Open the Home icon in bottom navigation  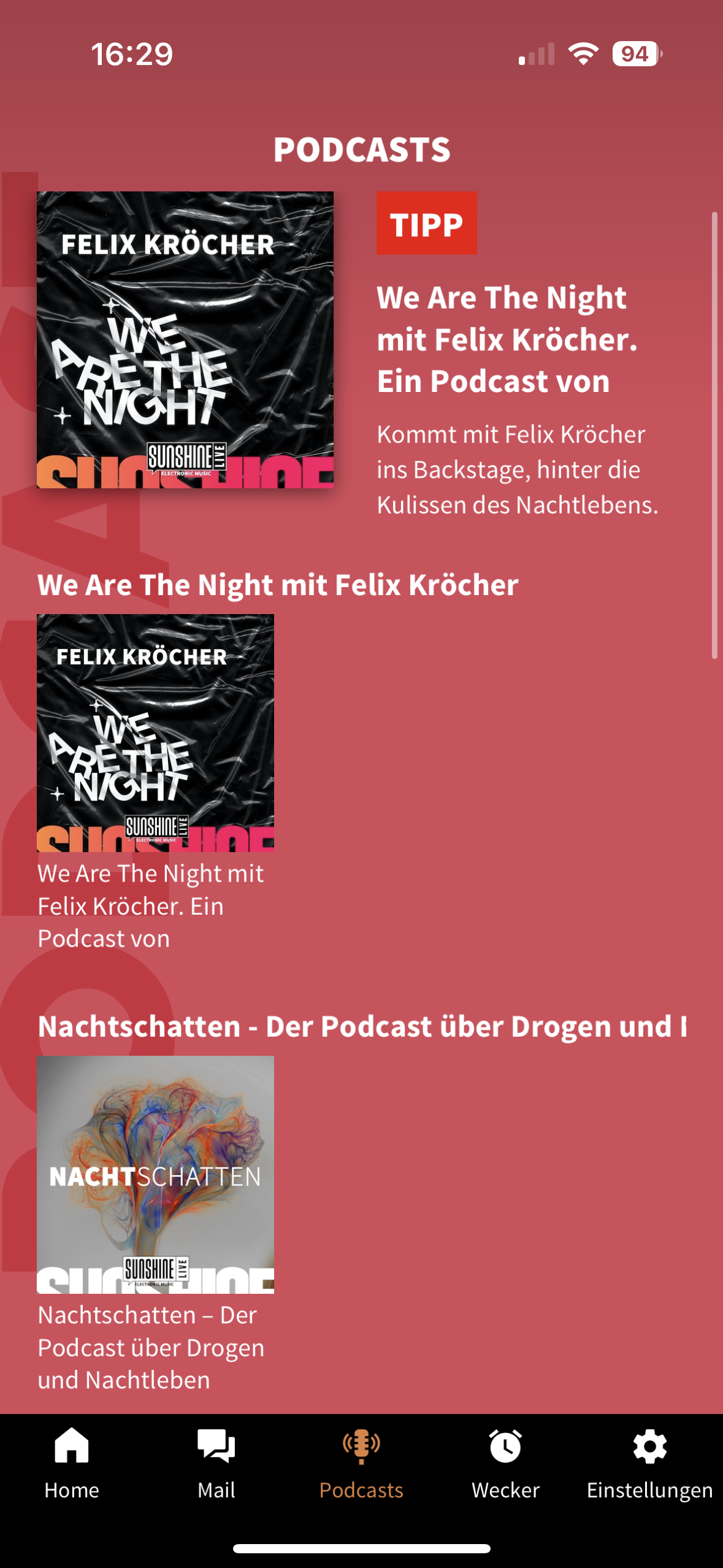coord(72,1460)
